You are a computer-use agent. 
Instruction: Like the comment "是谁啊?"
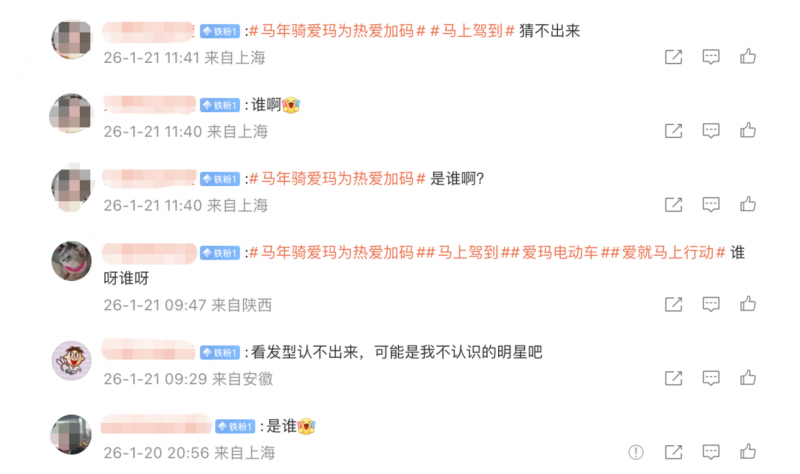pyautogui.click(x=747, y=205)
